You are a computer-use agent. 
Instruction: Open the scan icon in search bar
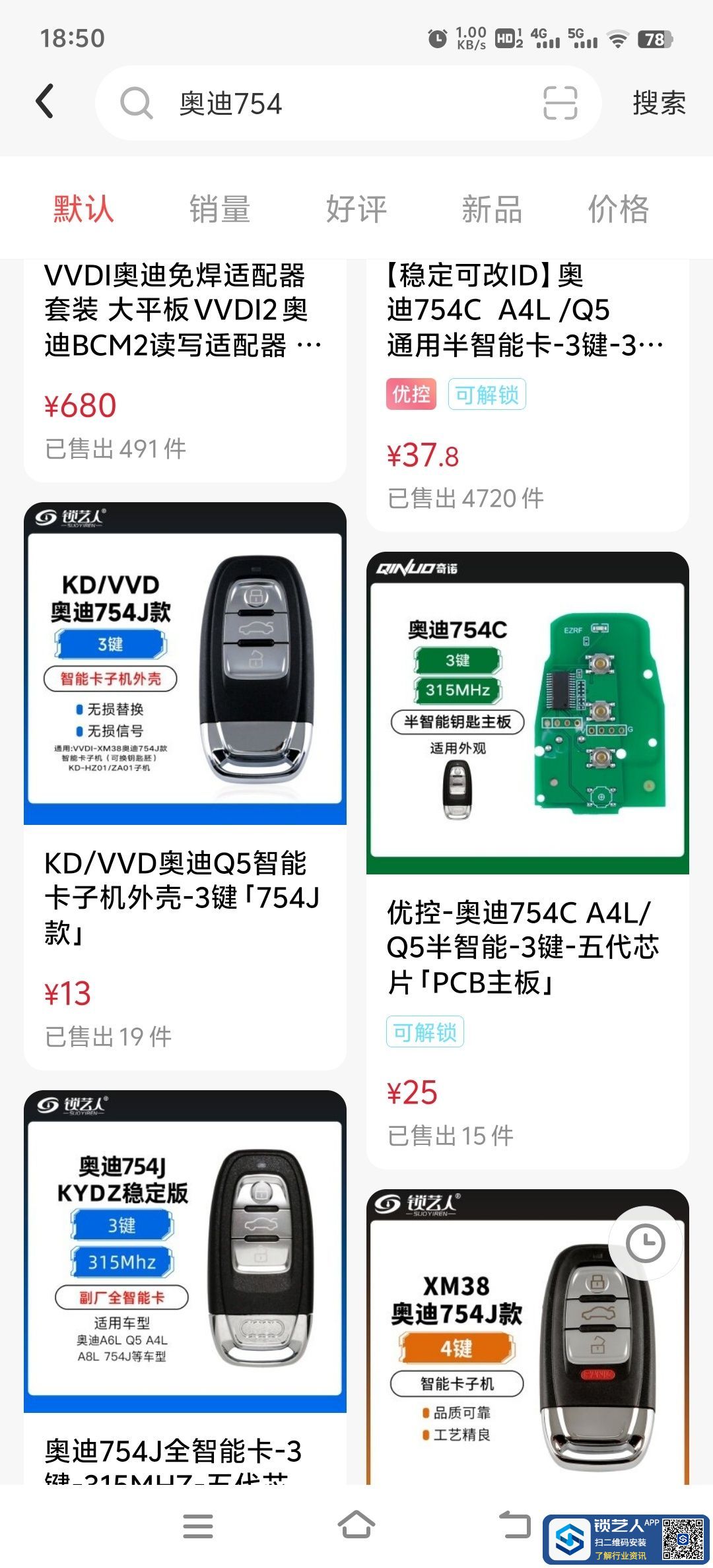(560, 104)
